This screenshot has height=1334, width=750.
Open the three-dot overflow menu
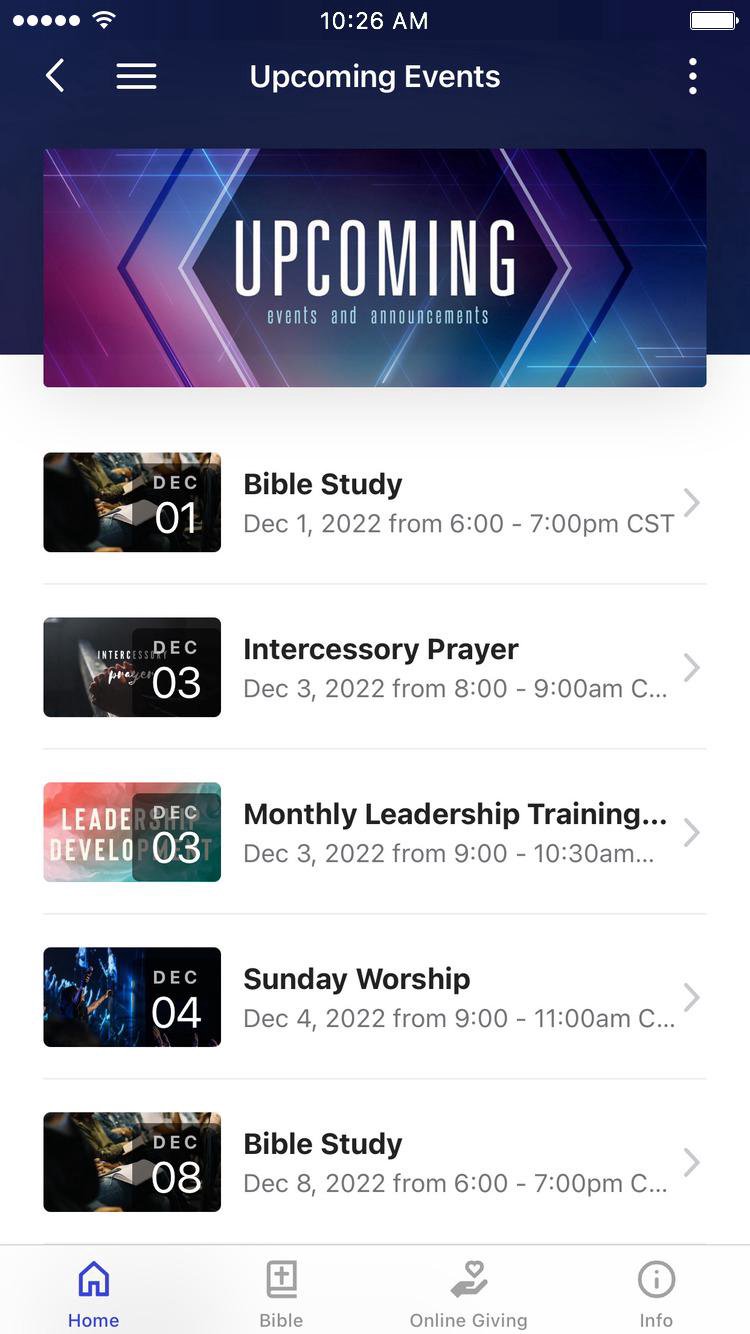click(x=692, y=76)
